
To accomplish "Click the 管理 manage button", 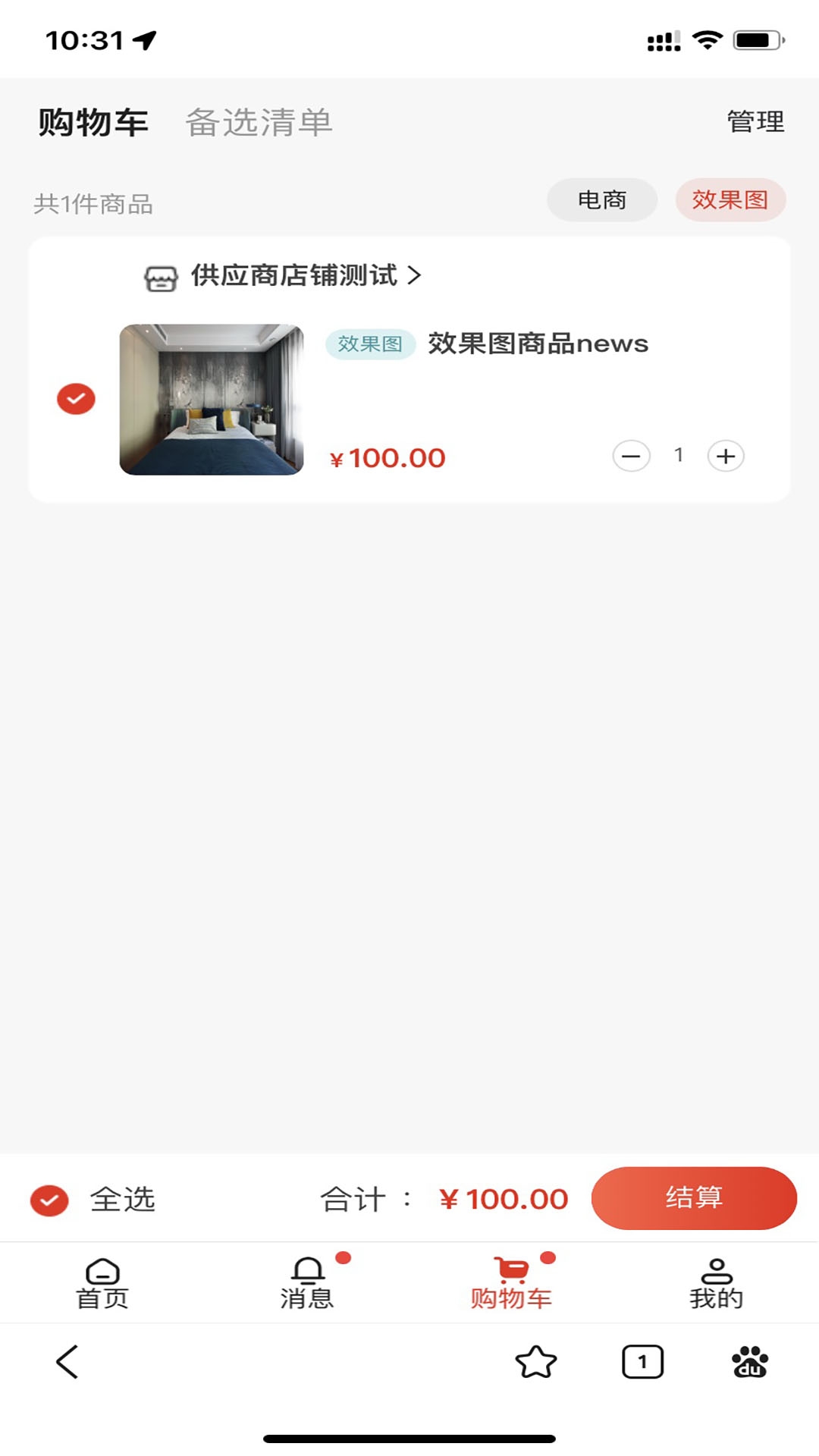I will pyautogui.click(x=755, y=121).
